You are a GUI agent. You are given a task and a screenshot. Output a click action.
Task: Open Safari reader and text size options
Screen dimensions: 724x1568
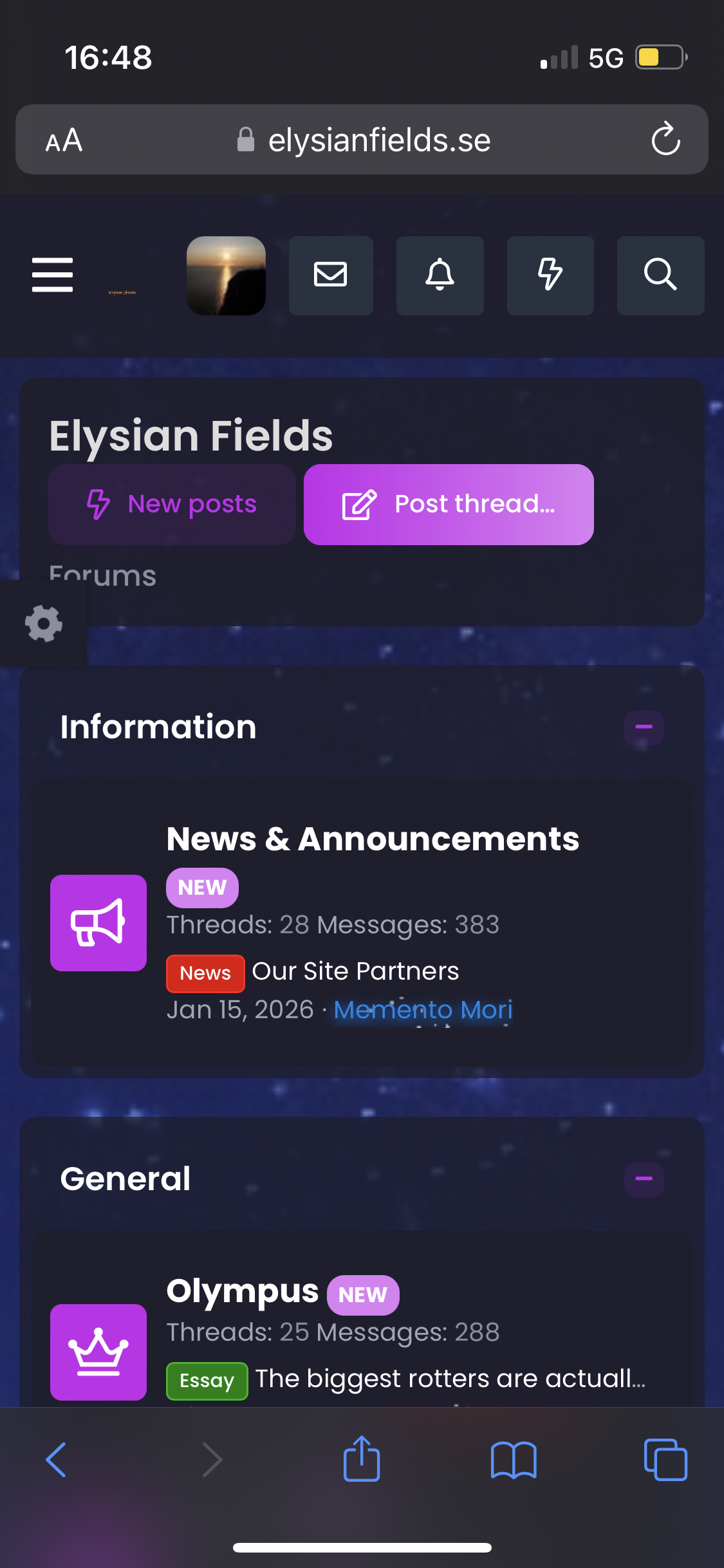click(64, 140)
